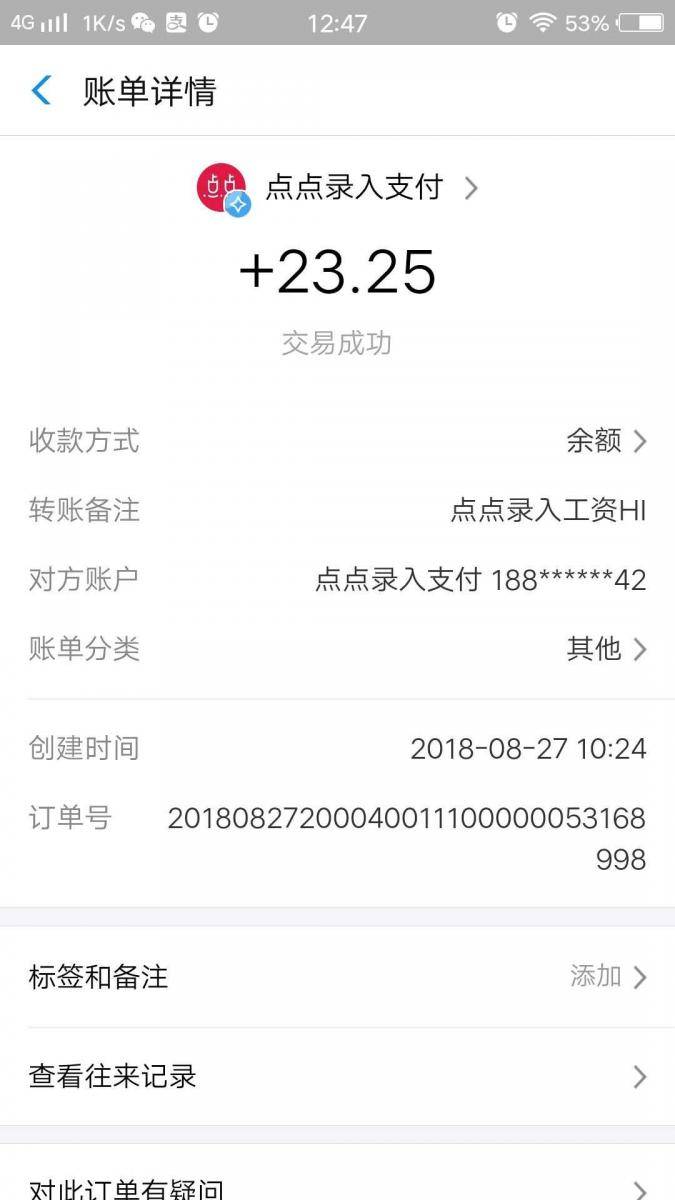The image size is (675, 1200).
Task: Open 点点录入支付 merchant page
Action: (x=337, y=187)
